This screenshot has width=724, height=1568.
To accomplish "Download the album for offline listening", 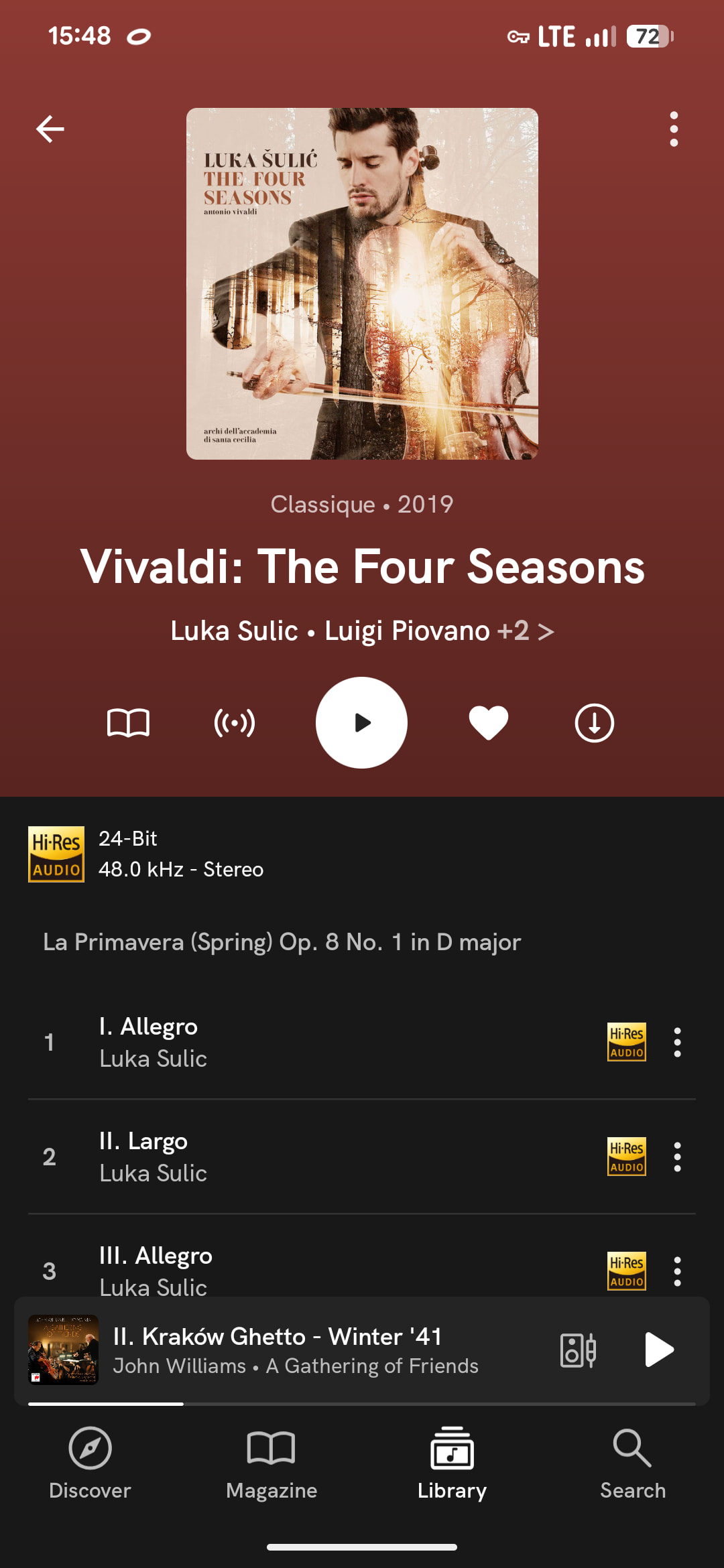I will pyautogui.click(x=594, y=723).
